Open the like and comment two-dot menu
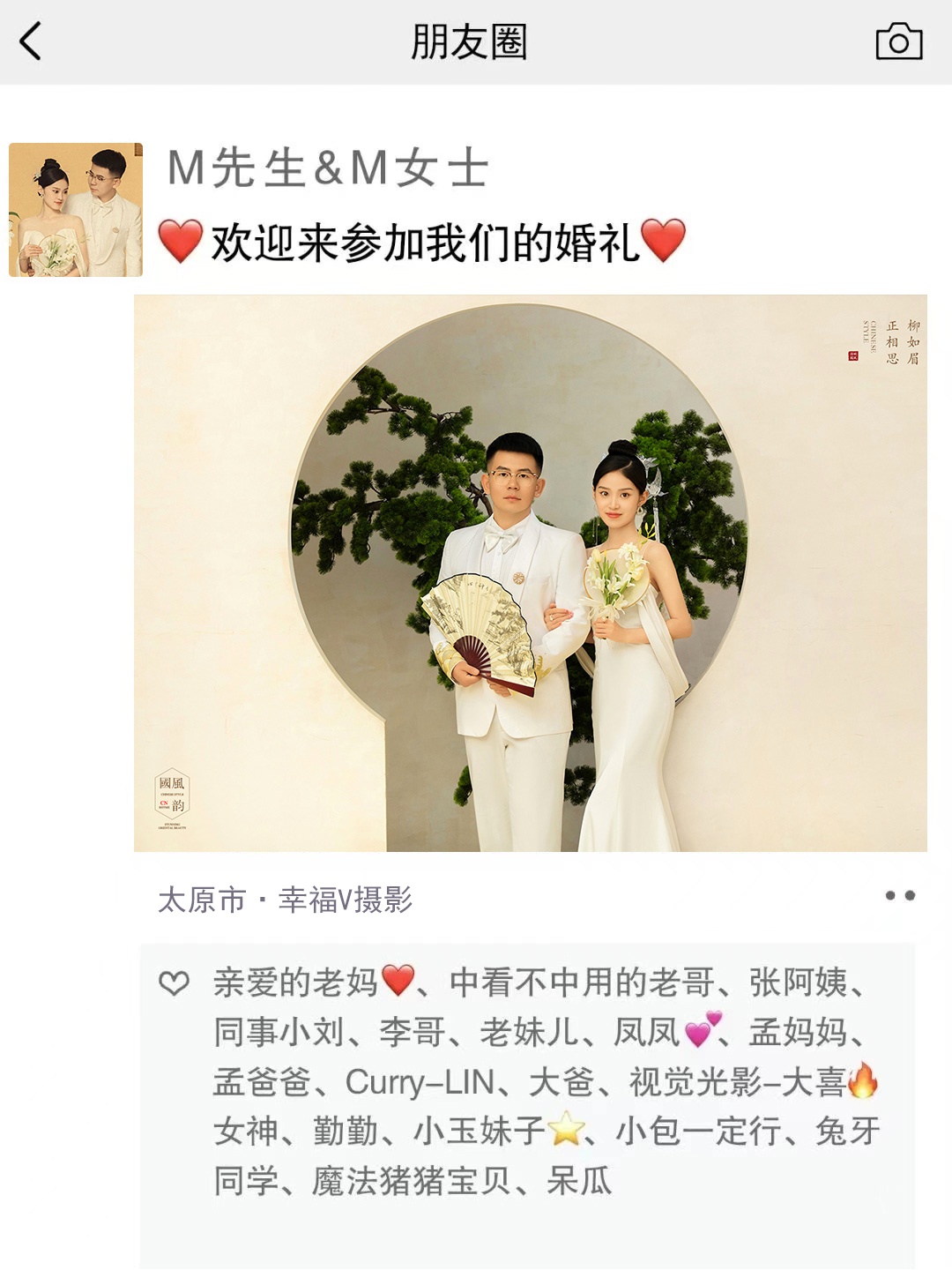The image size is (952, 1270). coord(899,896)
